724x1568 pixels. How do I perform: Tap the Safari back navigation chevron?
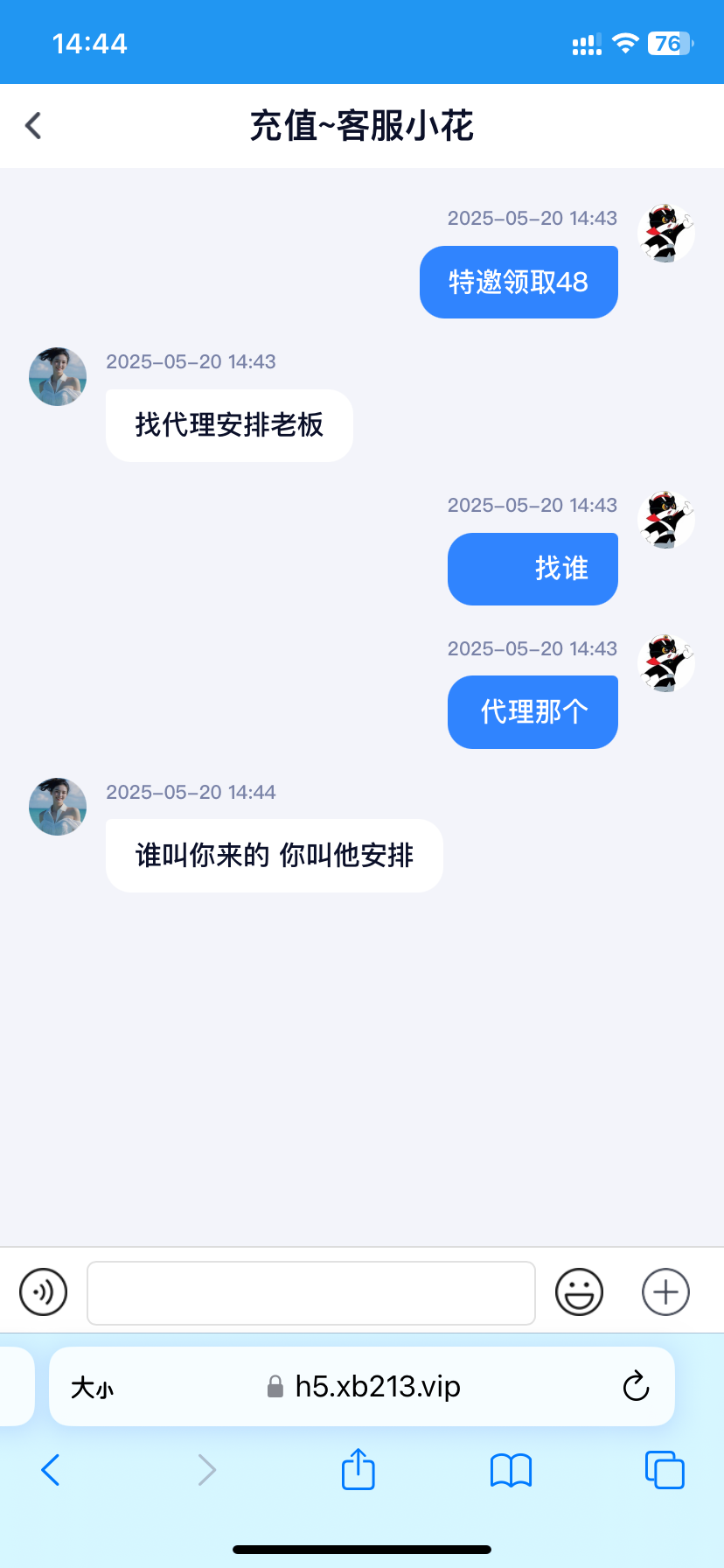[50, 1470]
